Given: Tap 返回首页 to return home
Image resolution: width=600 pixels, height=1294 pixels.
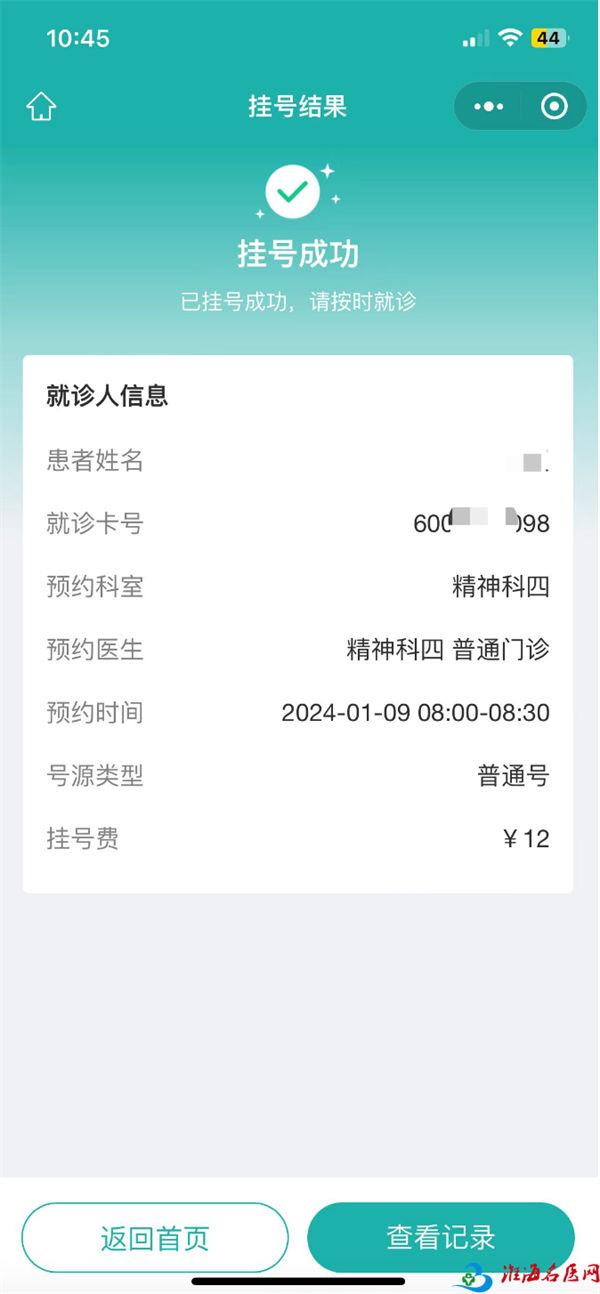Looking at the screenshot, I should 155,1238.
